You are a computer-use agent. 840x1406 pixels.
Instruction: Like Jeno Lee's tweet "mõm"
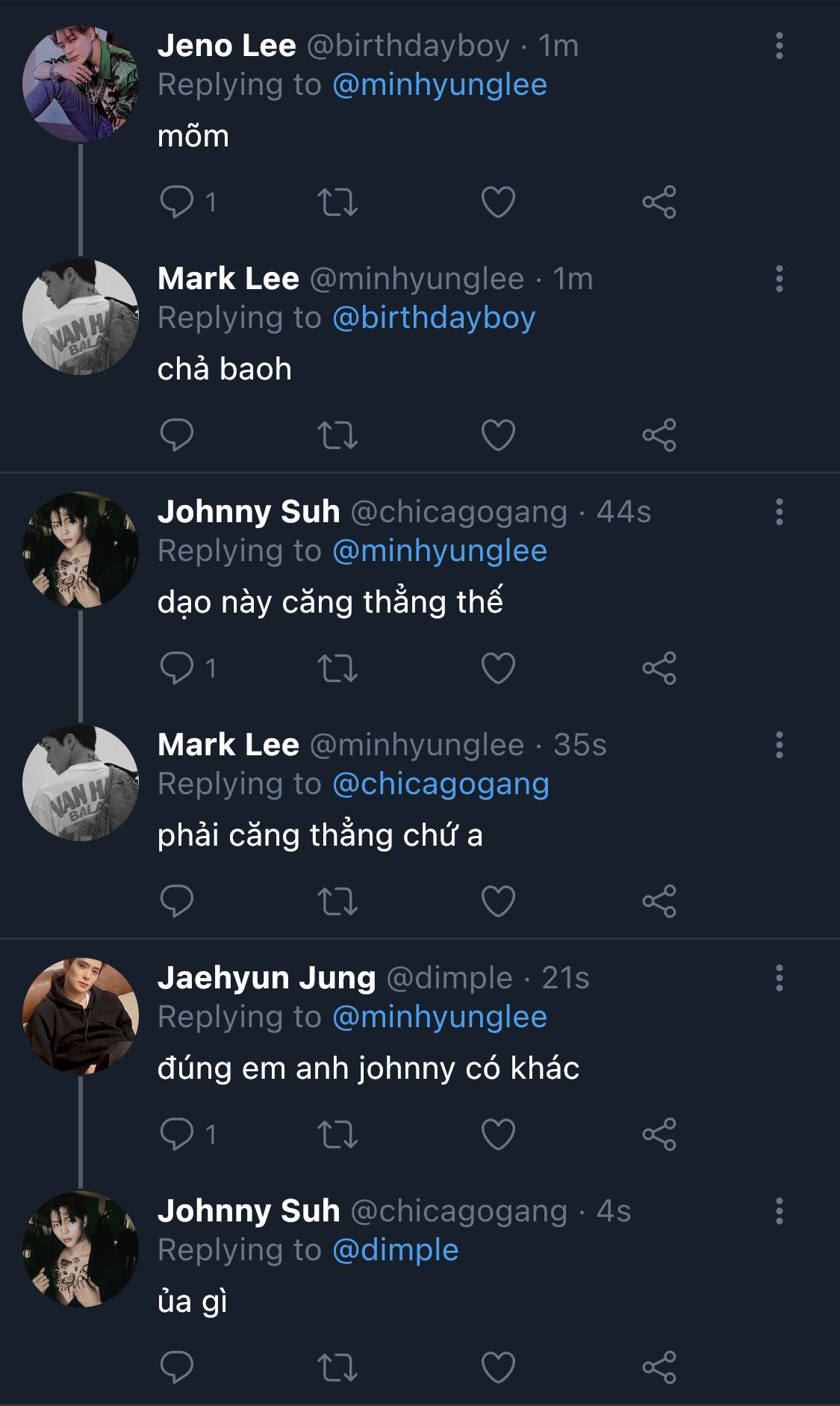tap(498, 202)
